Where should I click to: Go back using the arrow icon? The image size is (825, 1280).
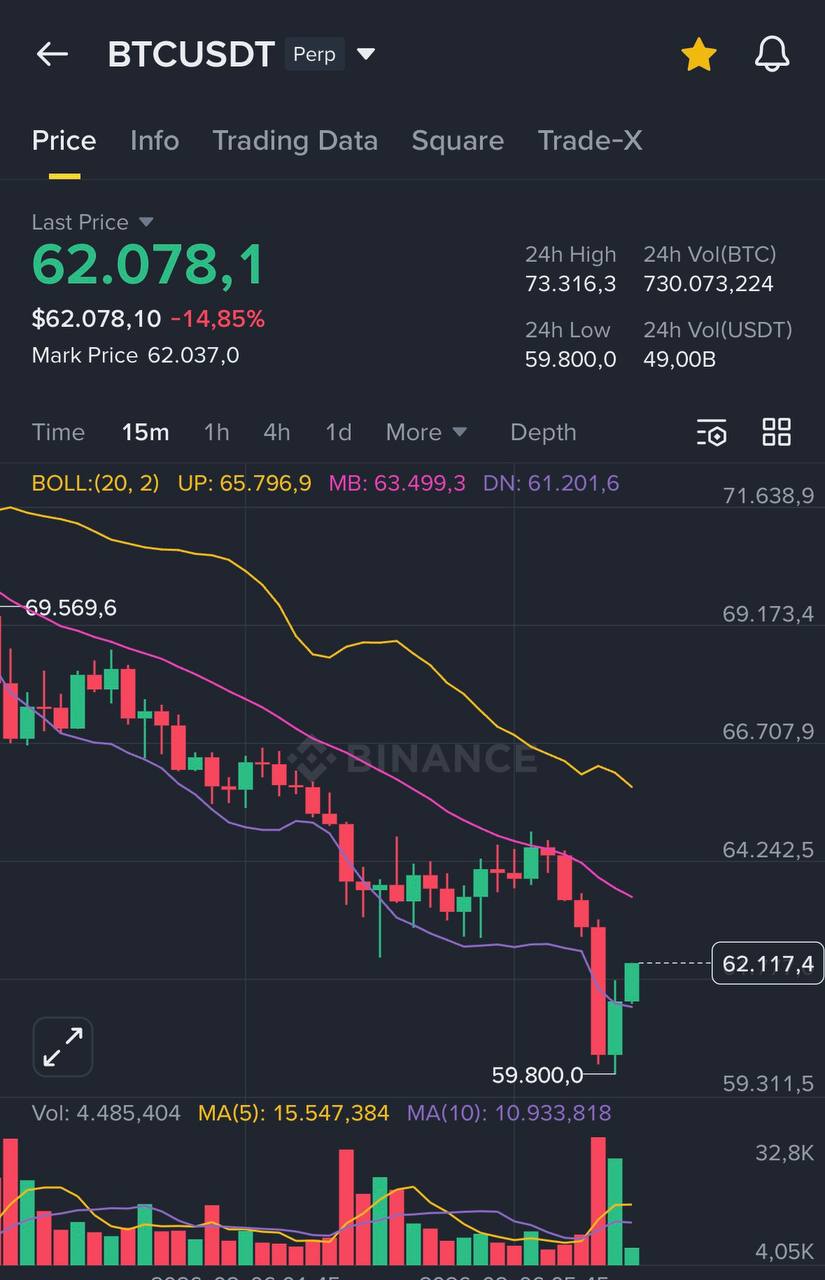[x=52, y=54]
